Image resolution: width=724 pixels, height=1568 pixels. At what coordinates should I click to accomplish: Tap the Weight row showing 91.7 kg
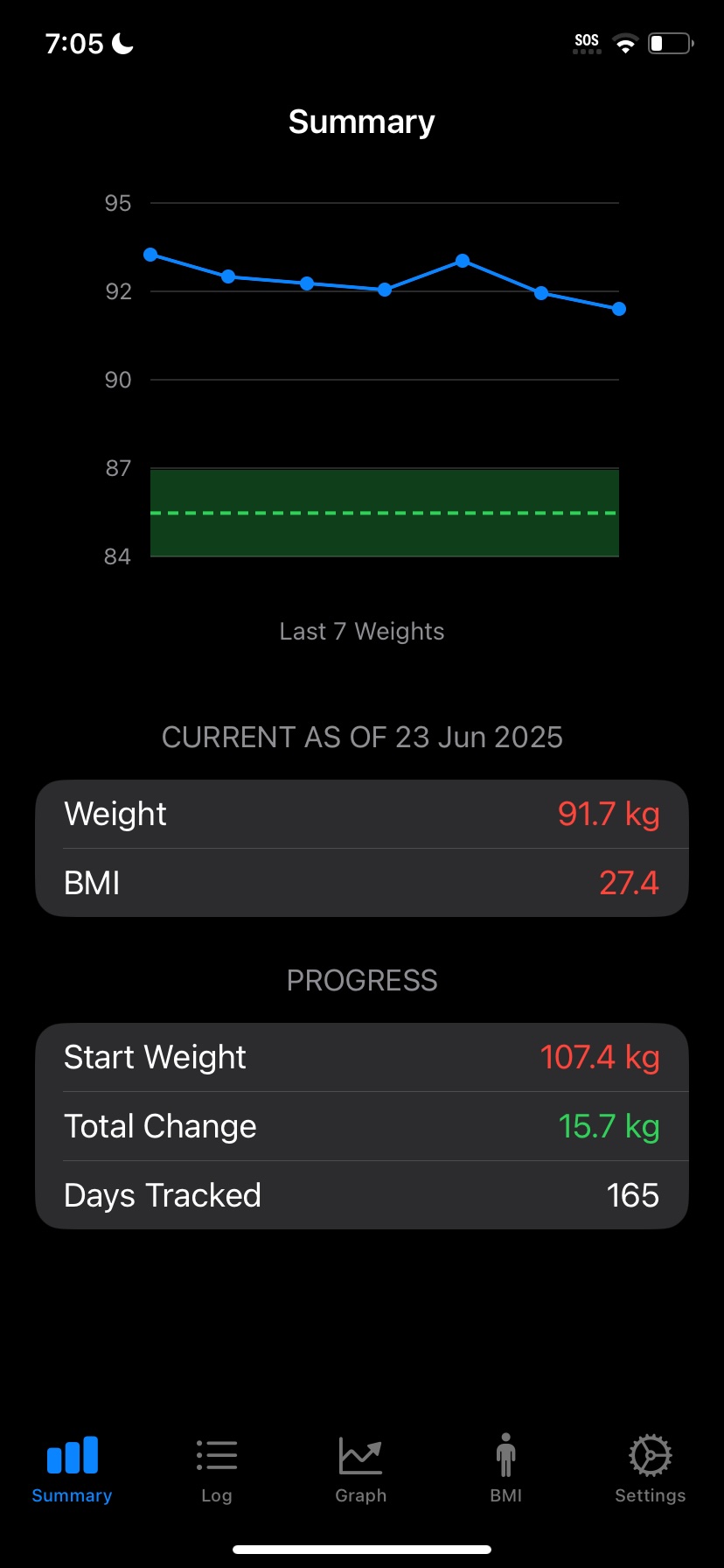[x=361, y=814]
